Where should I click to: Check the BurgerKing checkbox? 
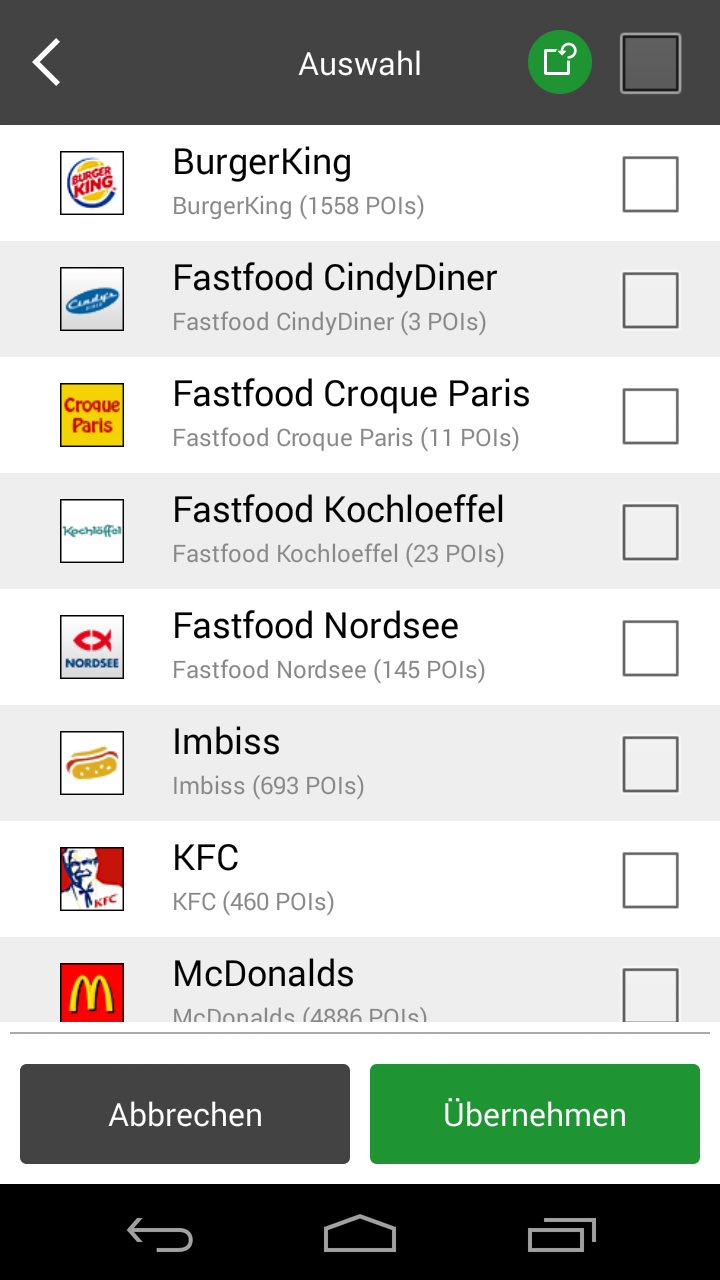click(650, 184)
